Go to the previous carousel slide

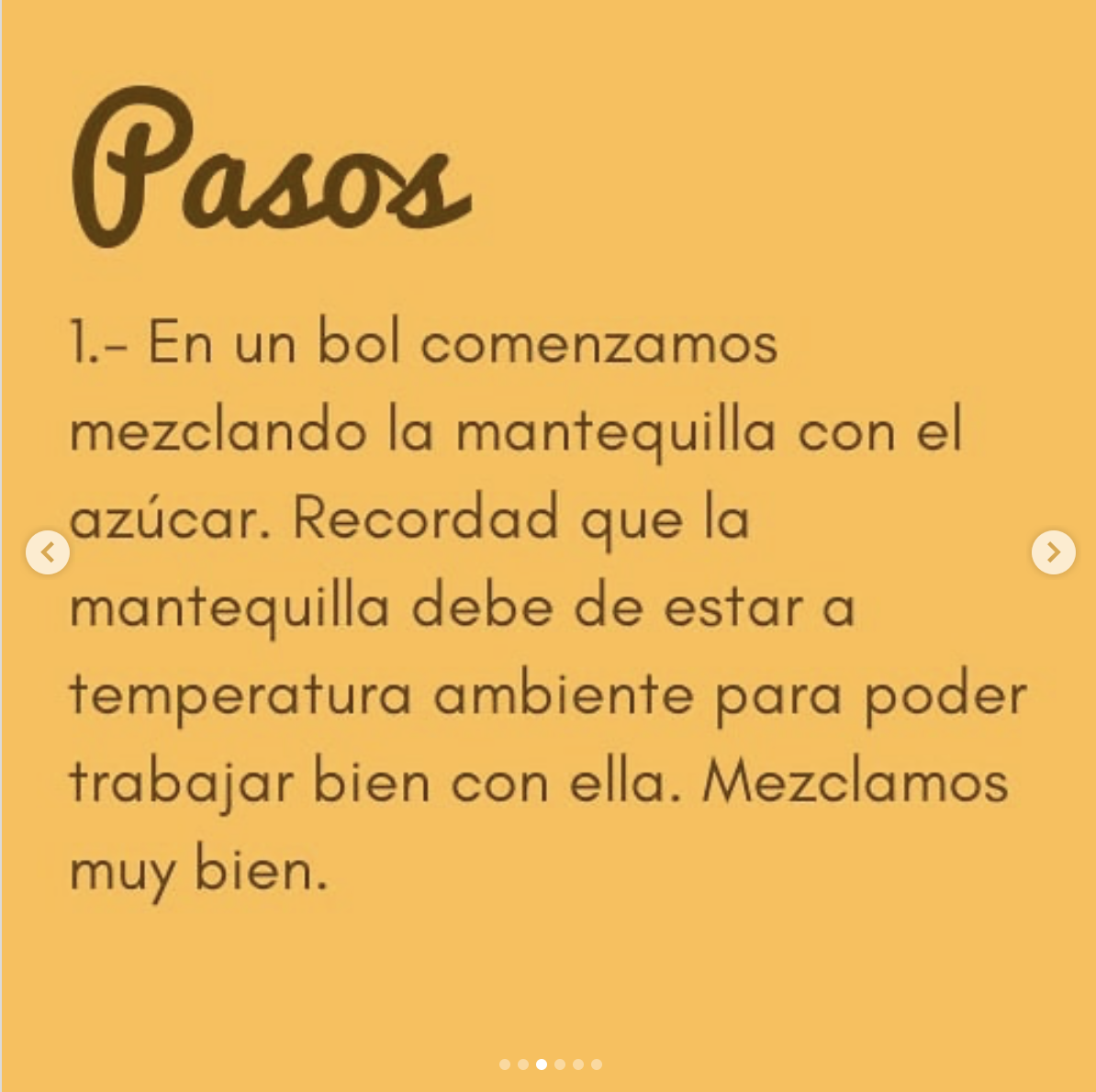[48, 552]
